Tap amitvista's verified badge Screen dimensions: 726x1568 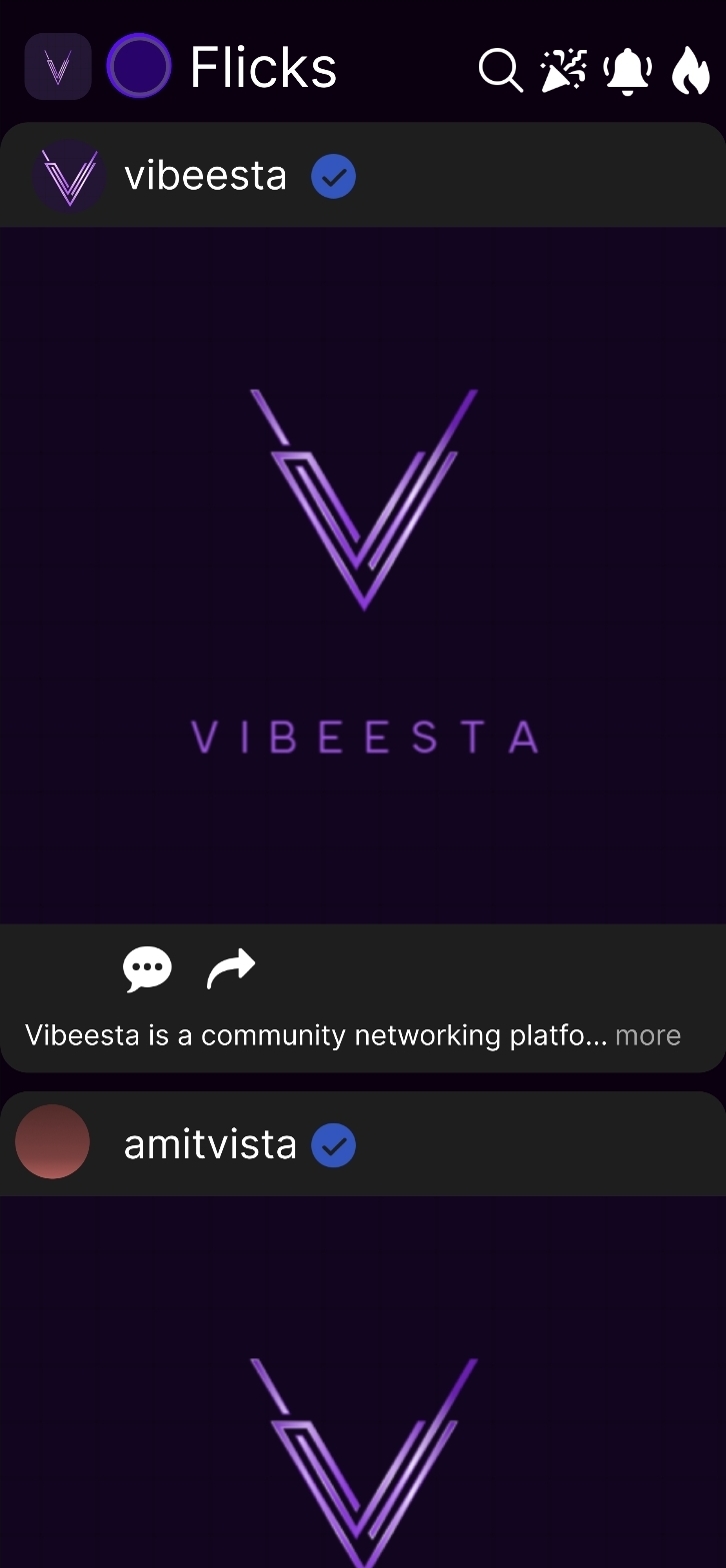point(335,1145)
